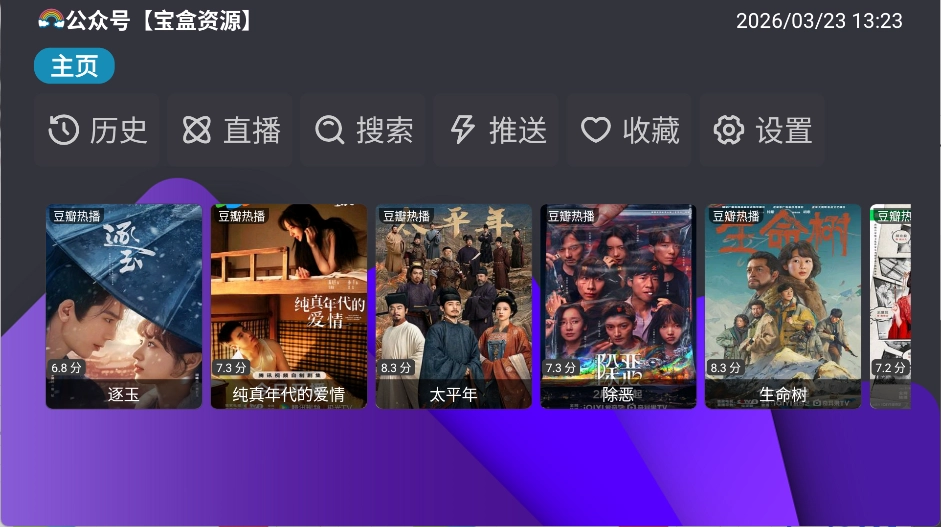Image resolution: width=941 pixels, height=527 pixels.
Task: Open the 逐玉 drama card
Action: coord(124,305)
